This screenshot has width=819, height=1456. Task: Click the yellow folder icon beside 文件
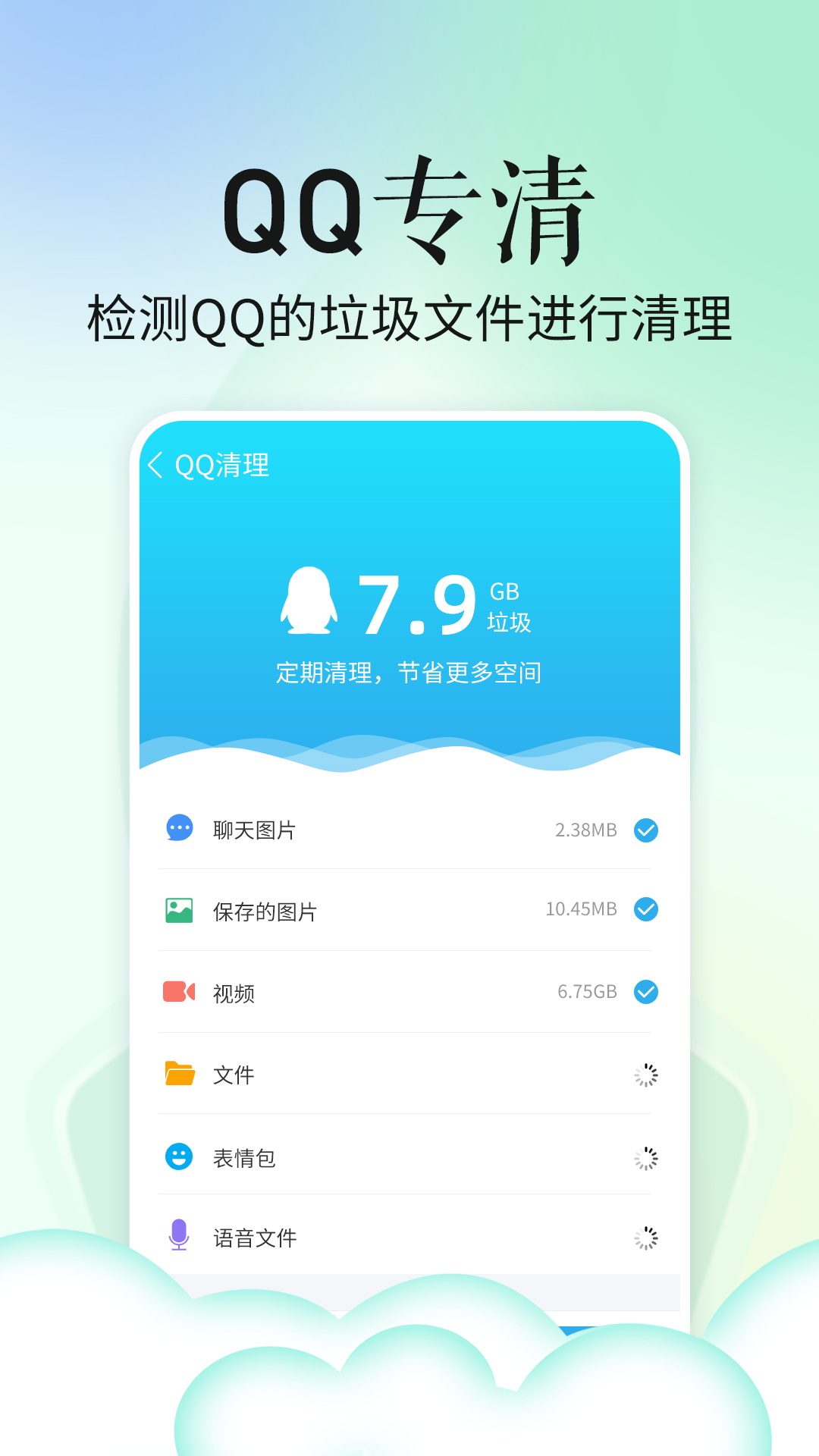[177, 1074]
